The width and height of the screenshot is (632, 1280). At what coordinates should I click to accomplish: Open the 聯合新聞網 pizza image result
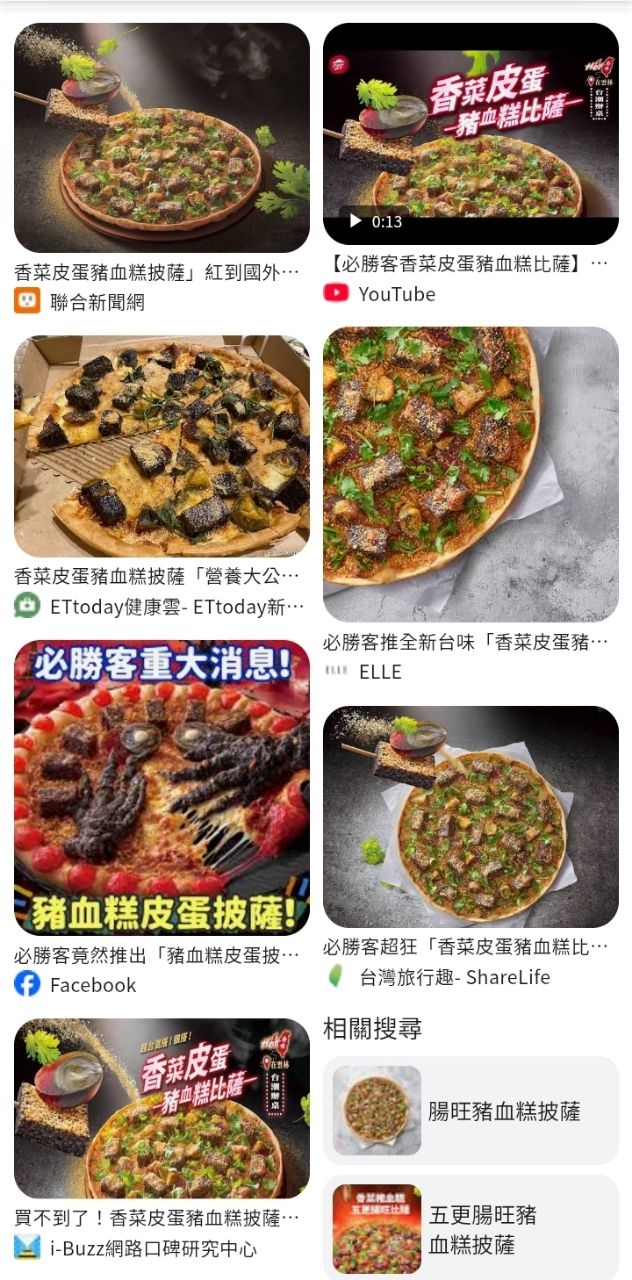pyautogui.click(x=162, y=138)
